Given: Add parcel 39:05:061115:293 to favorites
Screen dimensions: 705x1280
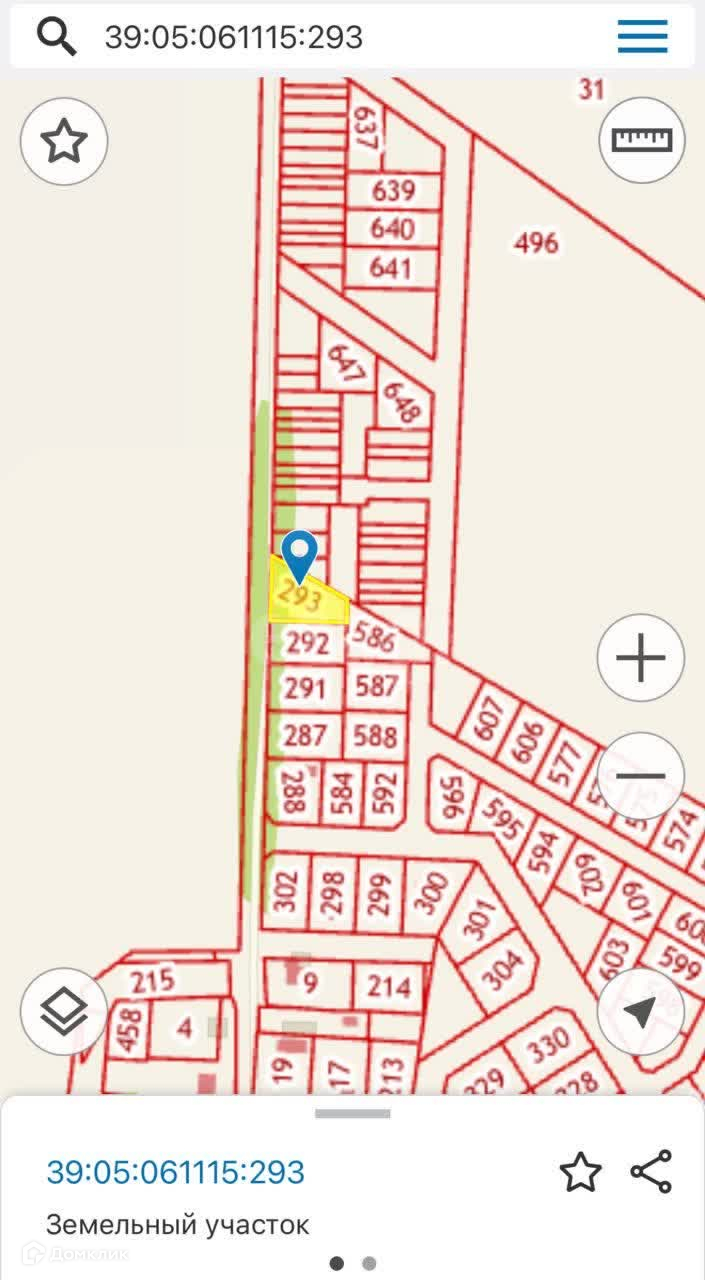Looking at the screenshot, I should click(580, 1172).
